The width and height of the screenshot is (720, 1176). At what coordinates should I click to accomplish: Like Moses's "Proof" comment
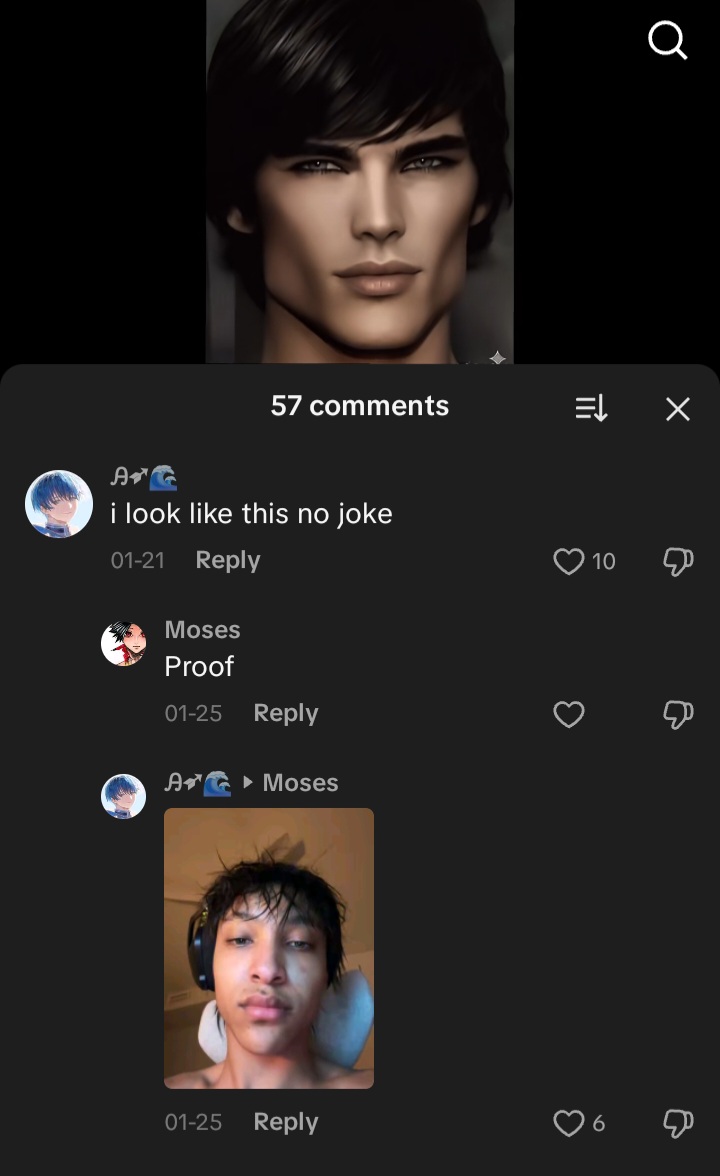click(569, 714)
